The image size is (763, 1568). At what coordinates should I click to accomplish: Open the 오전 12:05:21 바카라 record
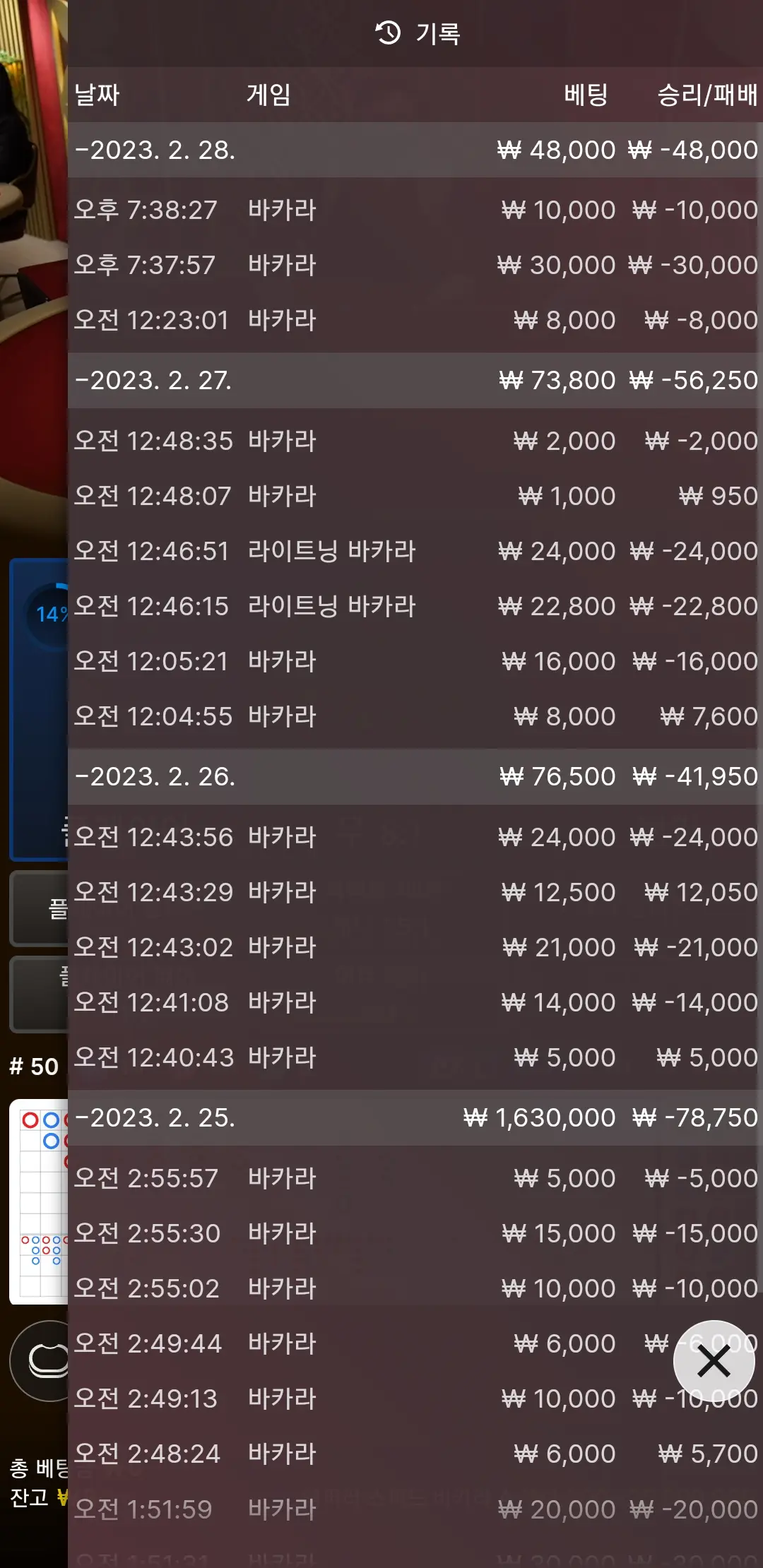pyautogui.click(x=415, y=661)
